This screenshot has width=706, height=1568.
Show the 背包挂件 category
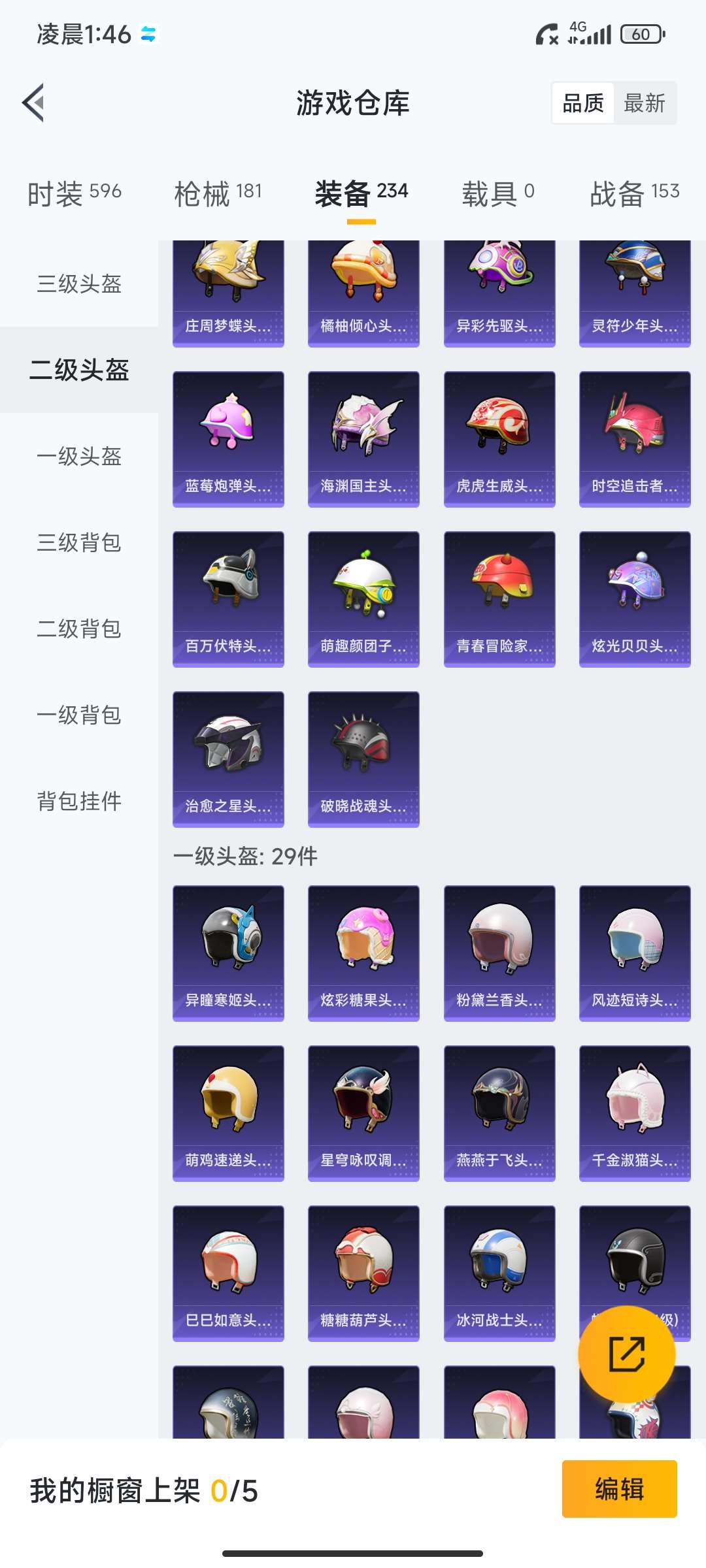[79, 802]
